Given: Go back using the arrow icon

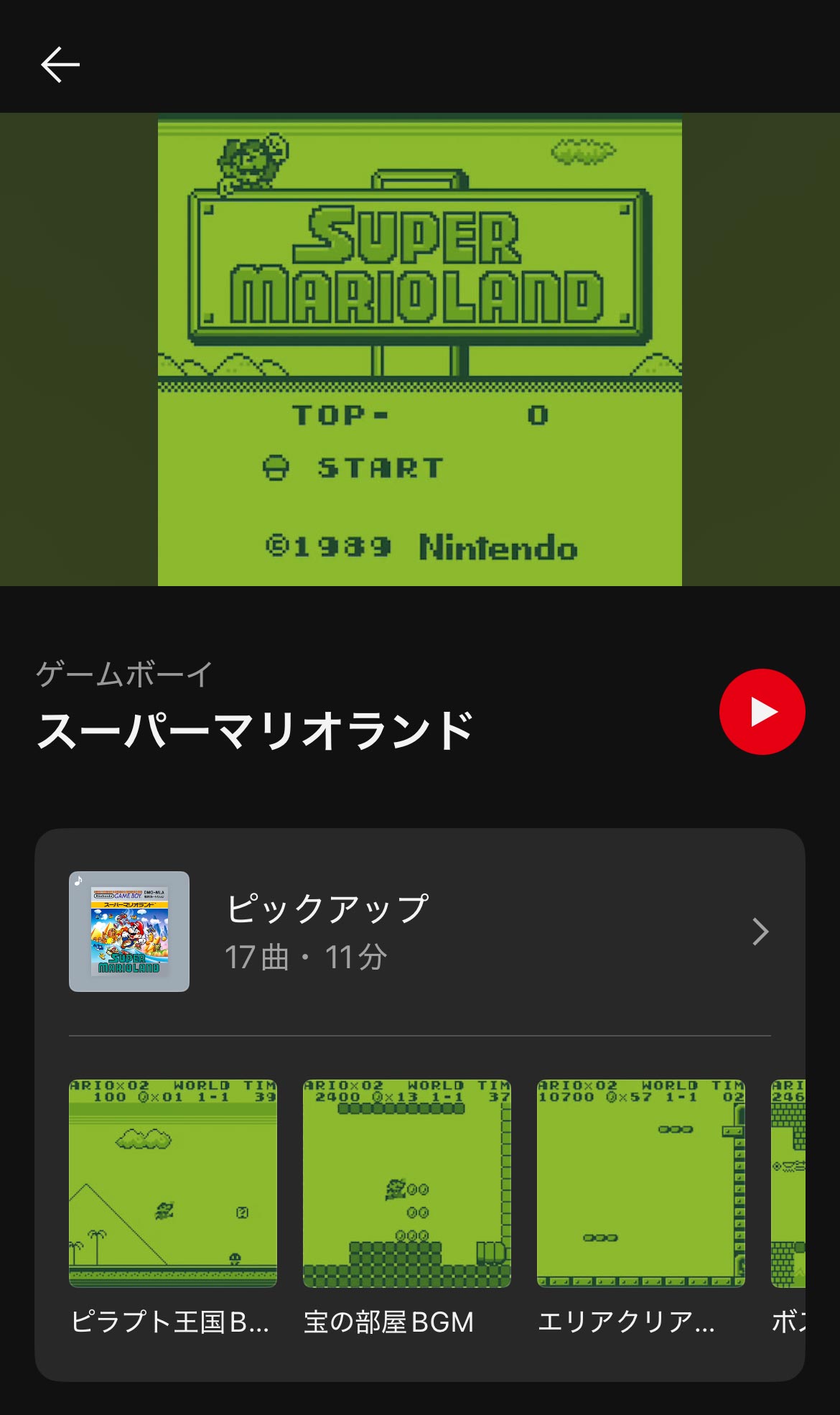Looking at the screenshot, I should 60,65.
